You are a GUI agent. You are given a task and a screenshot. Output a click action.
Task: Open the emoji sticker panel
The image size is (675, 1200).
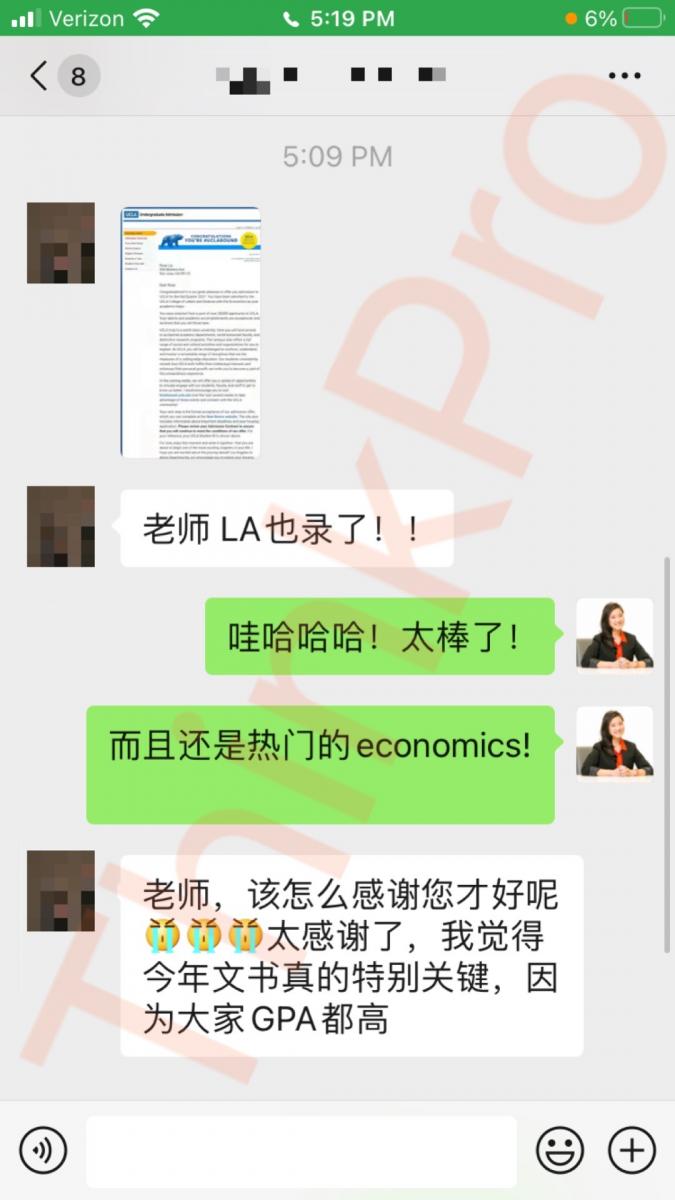click(x=560, y=1150)
